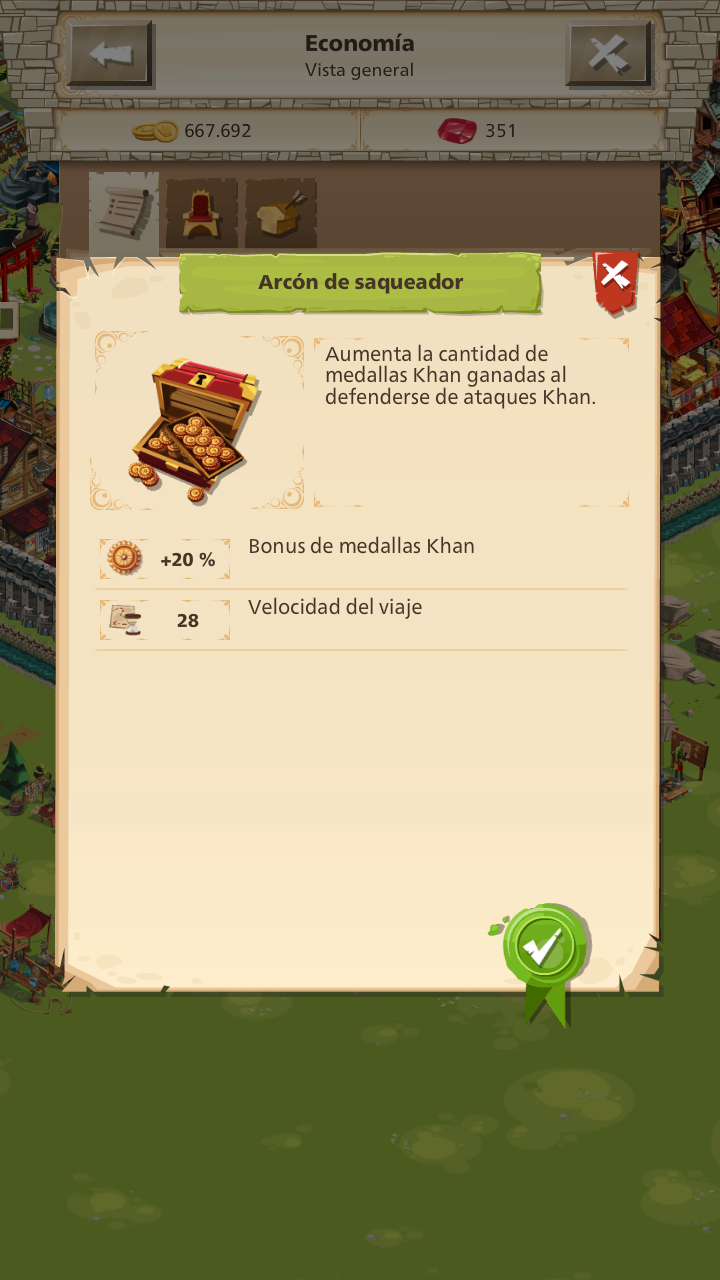
Task: Switch to the scroll overview tab
Action: (x=124, y=212)
